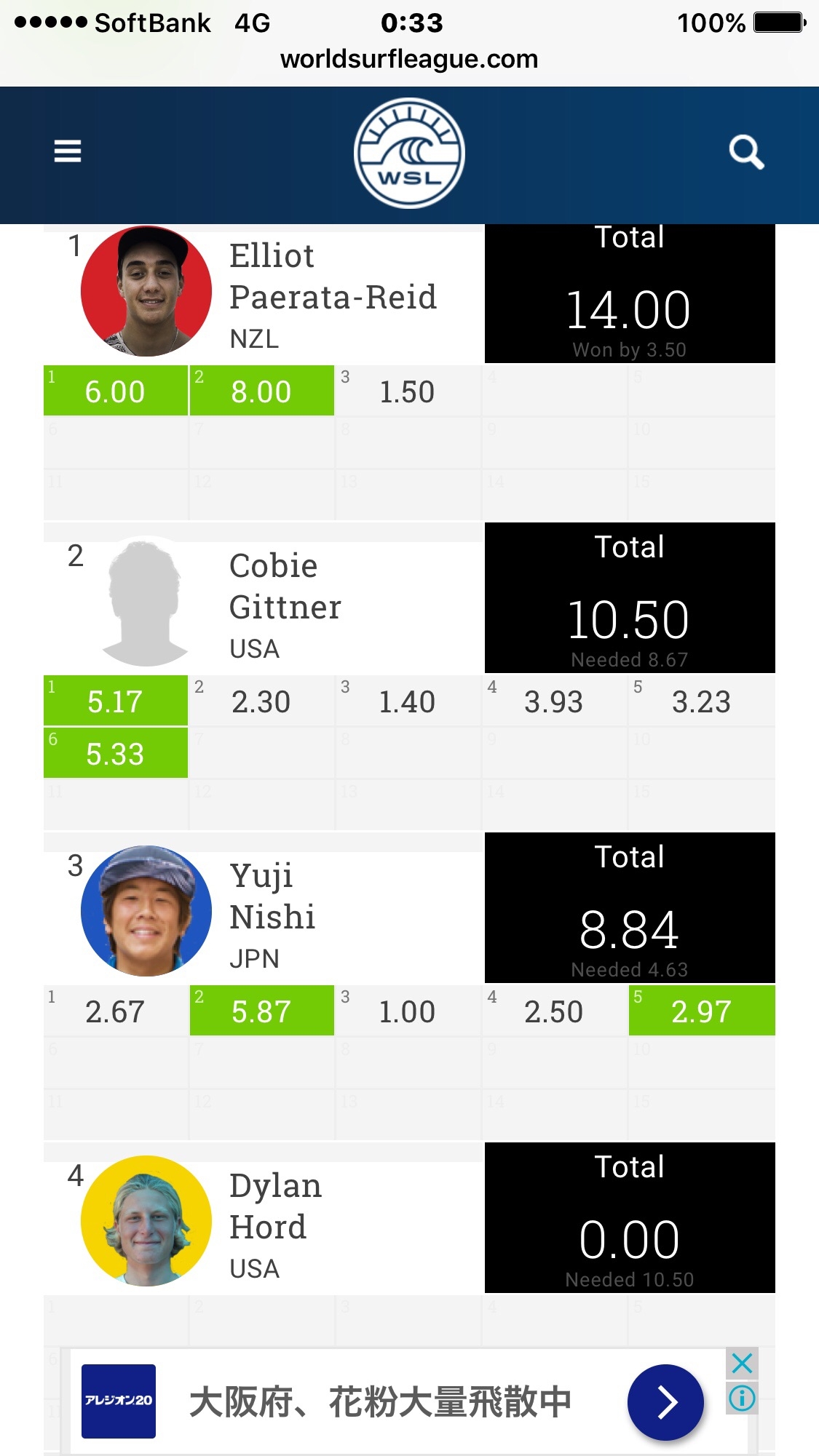Open the ad info icon

742,1398
